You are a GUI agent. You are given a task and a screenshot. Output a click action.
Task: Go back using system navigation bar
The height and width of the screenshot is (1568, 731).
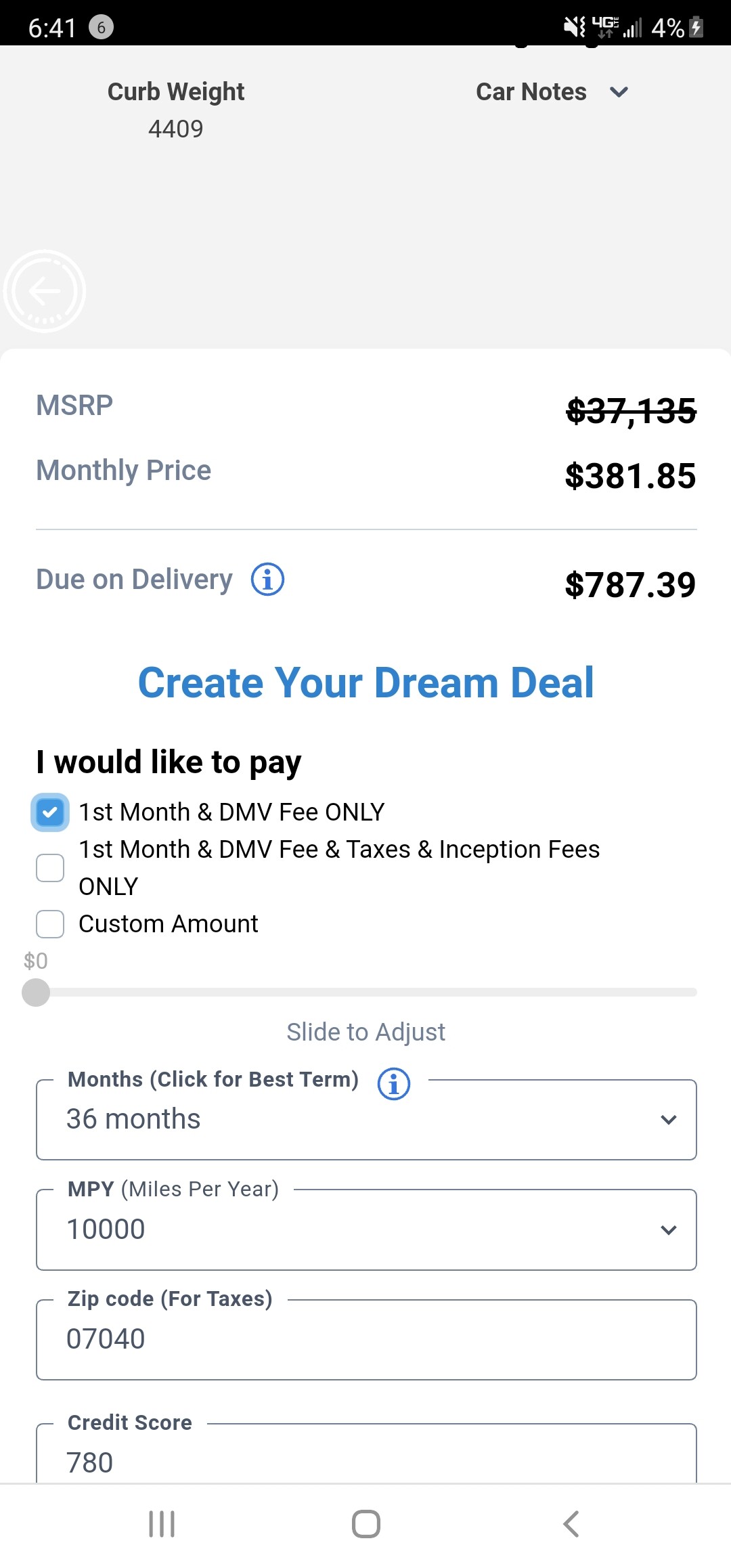[571, 1524]
